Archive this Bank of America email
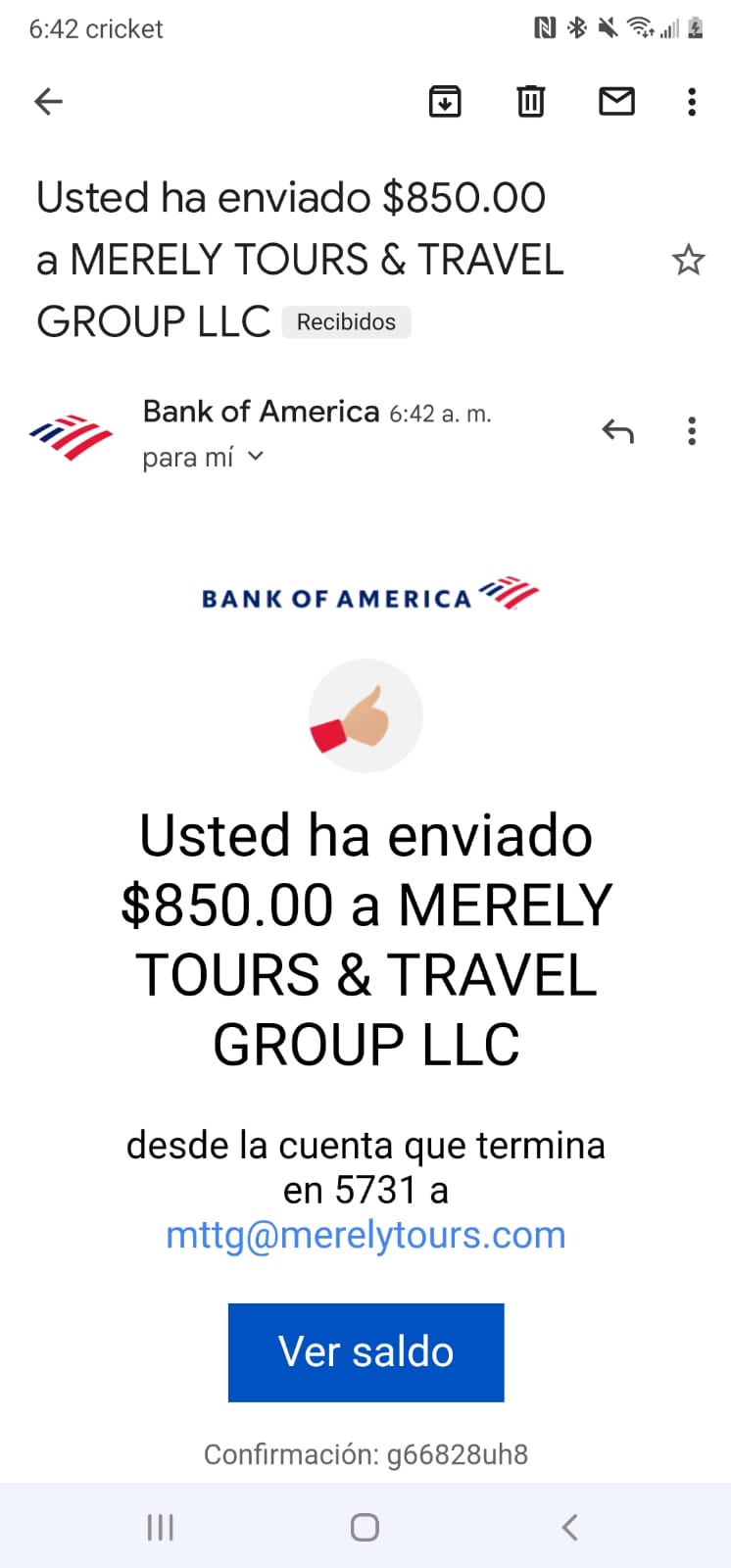 (x=445, y=101)
